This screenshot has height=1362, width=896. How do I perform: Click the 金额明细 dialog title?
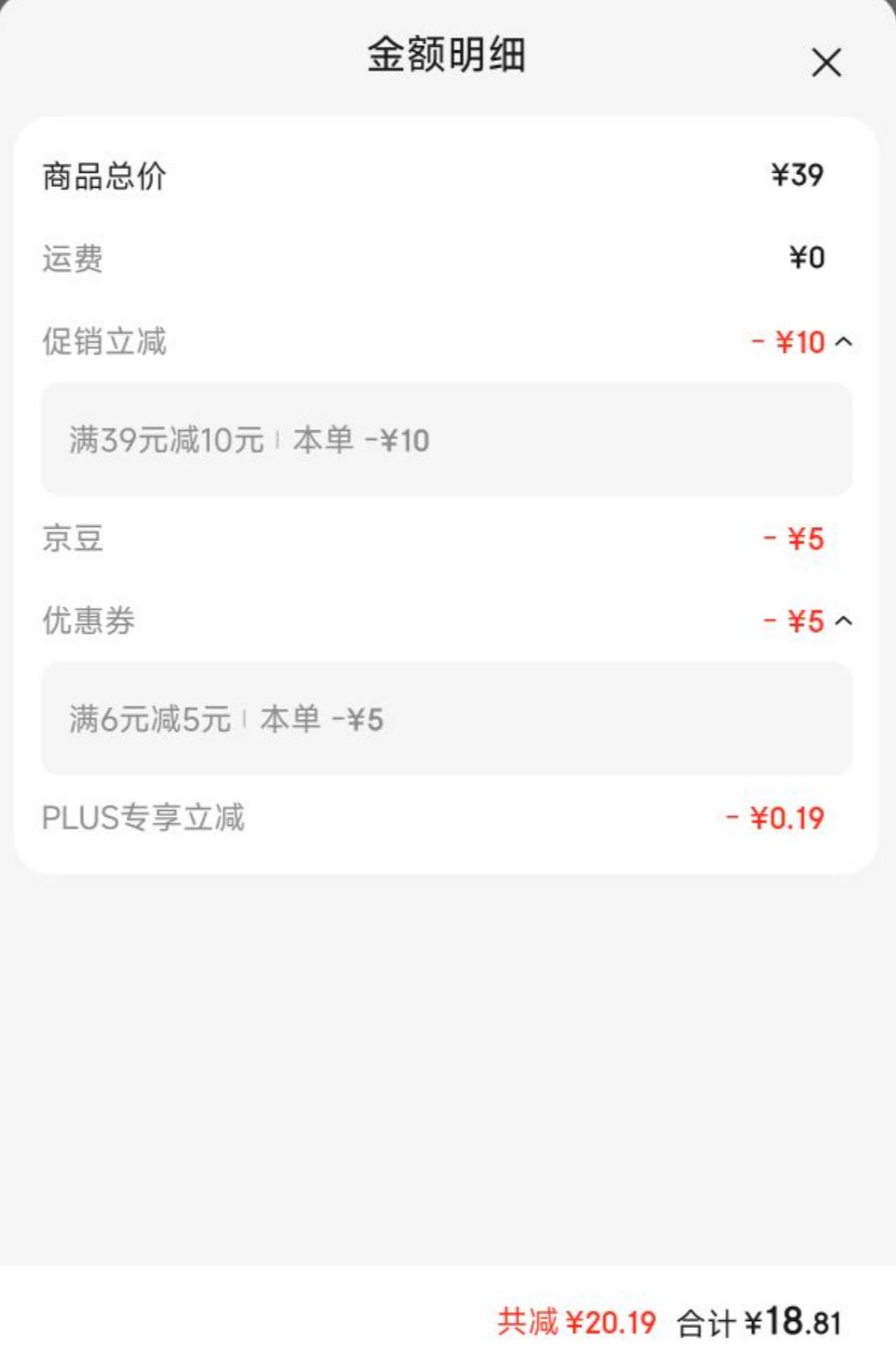pos(448,58)
